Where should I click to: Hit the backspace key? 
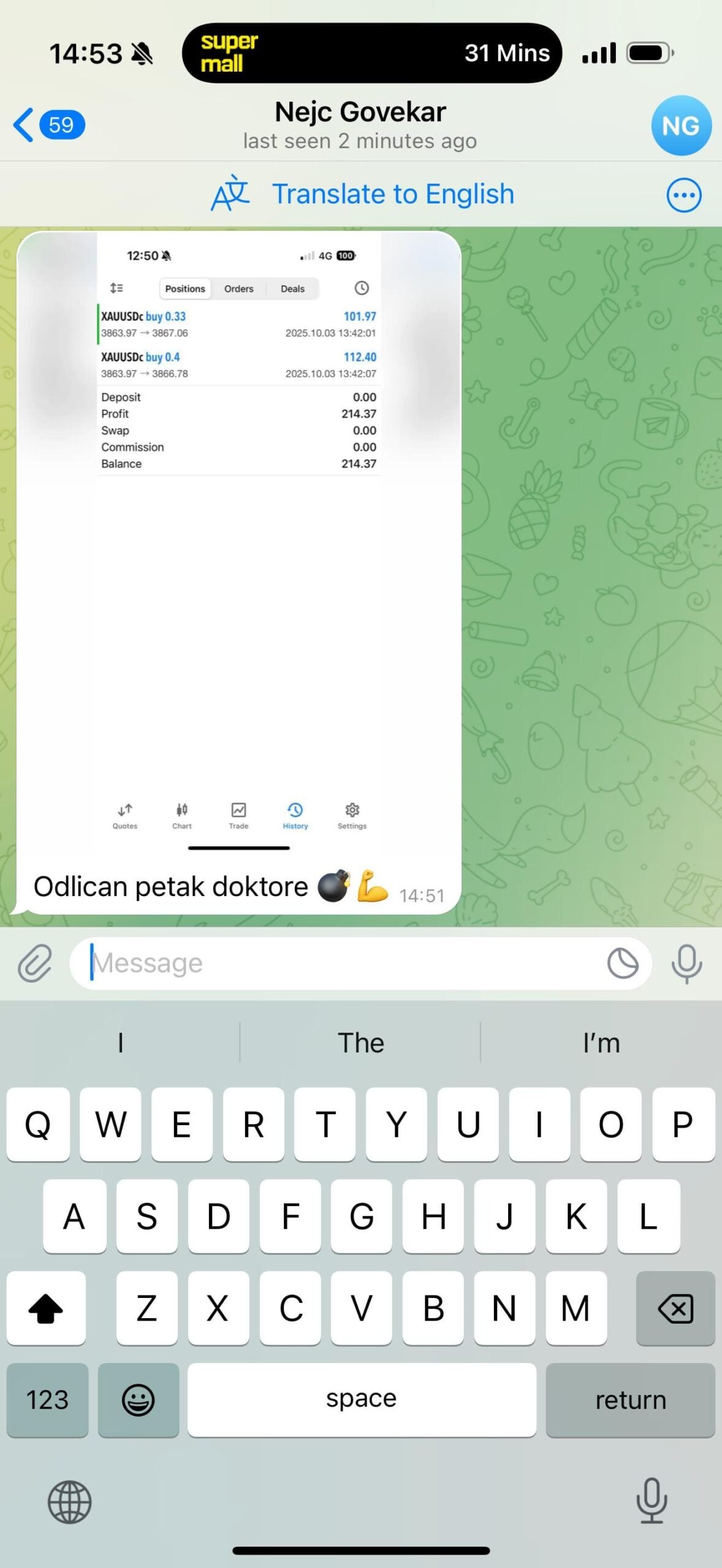point(675,1308)
